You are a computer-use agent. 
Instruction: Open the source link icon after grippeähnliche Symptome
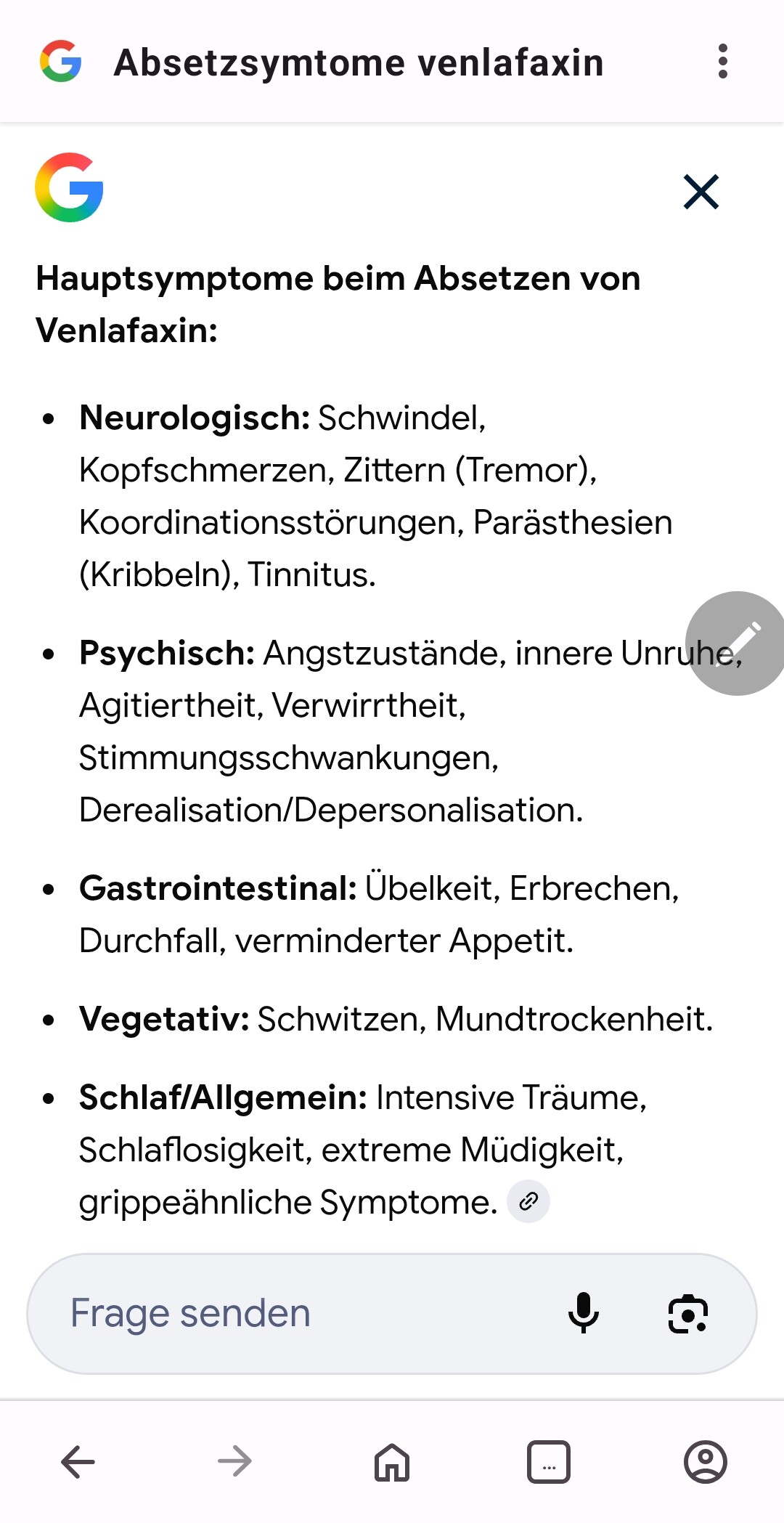pyautogui.click(x=528, y=1201)
